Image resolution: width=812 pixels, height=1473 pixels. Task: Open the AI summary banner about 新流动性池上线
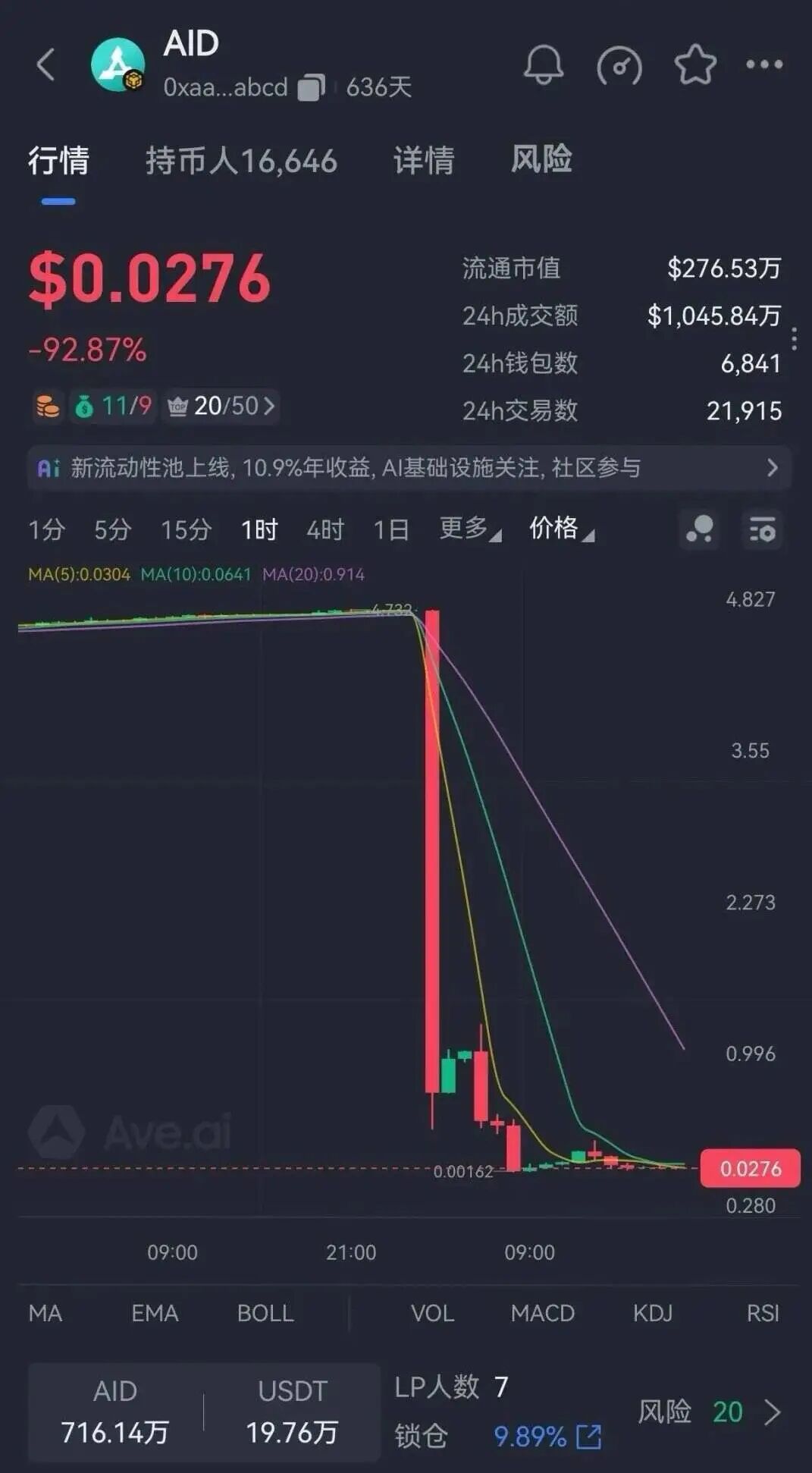pyautogui.click(x=409, y=468)
